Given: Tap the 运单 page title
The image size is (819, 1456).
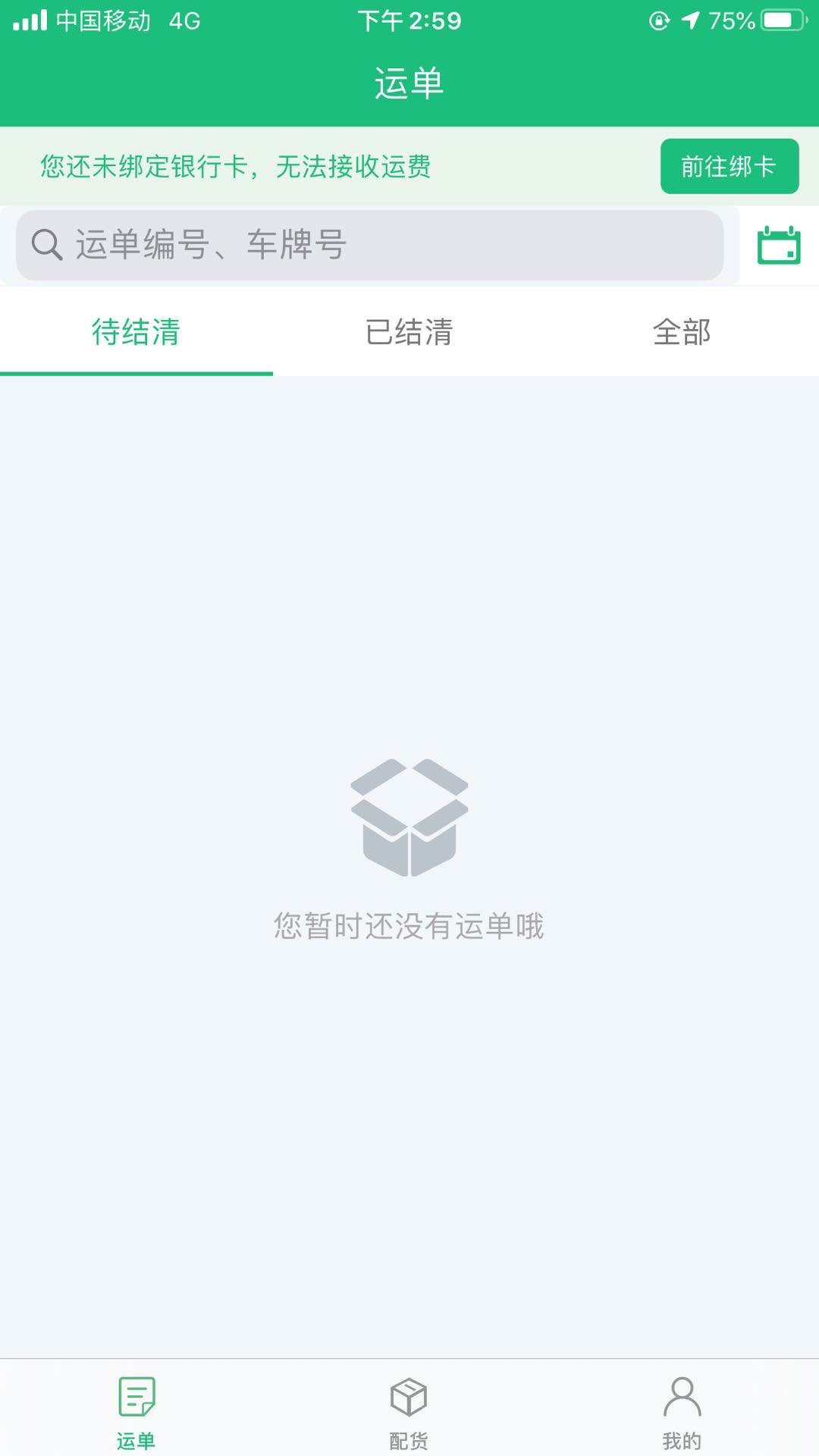Looking at the screenshot, I should (409, 83).
